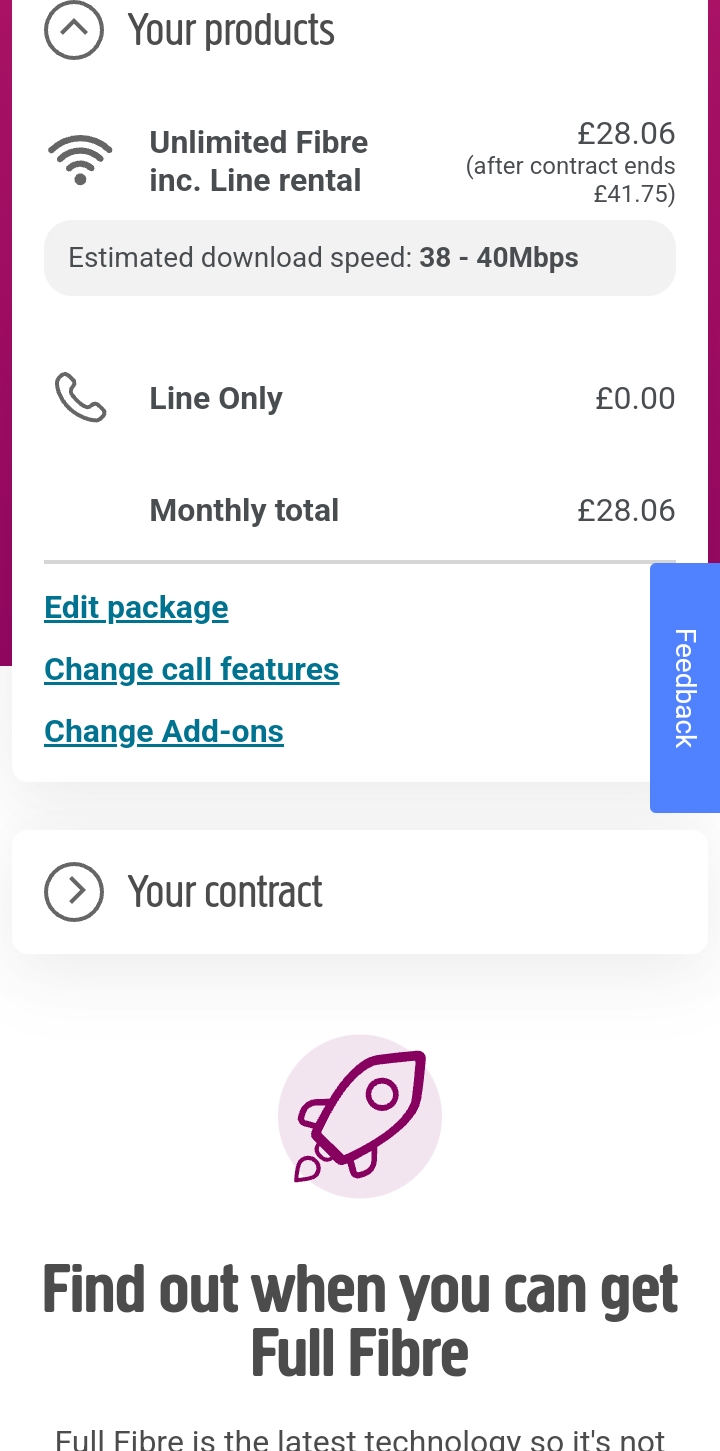Select the phone icon next to Line Only
This screenshot has width=720, height=1451.
click(x=80, y=398)
